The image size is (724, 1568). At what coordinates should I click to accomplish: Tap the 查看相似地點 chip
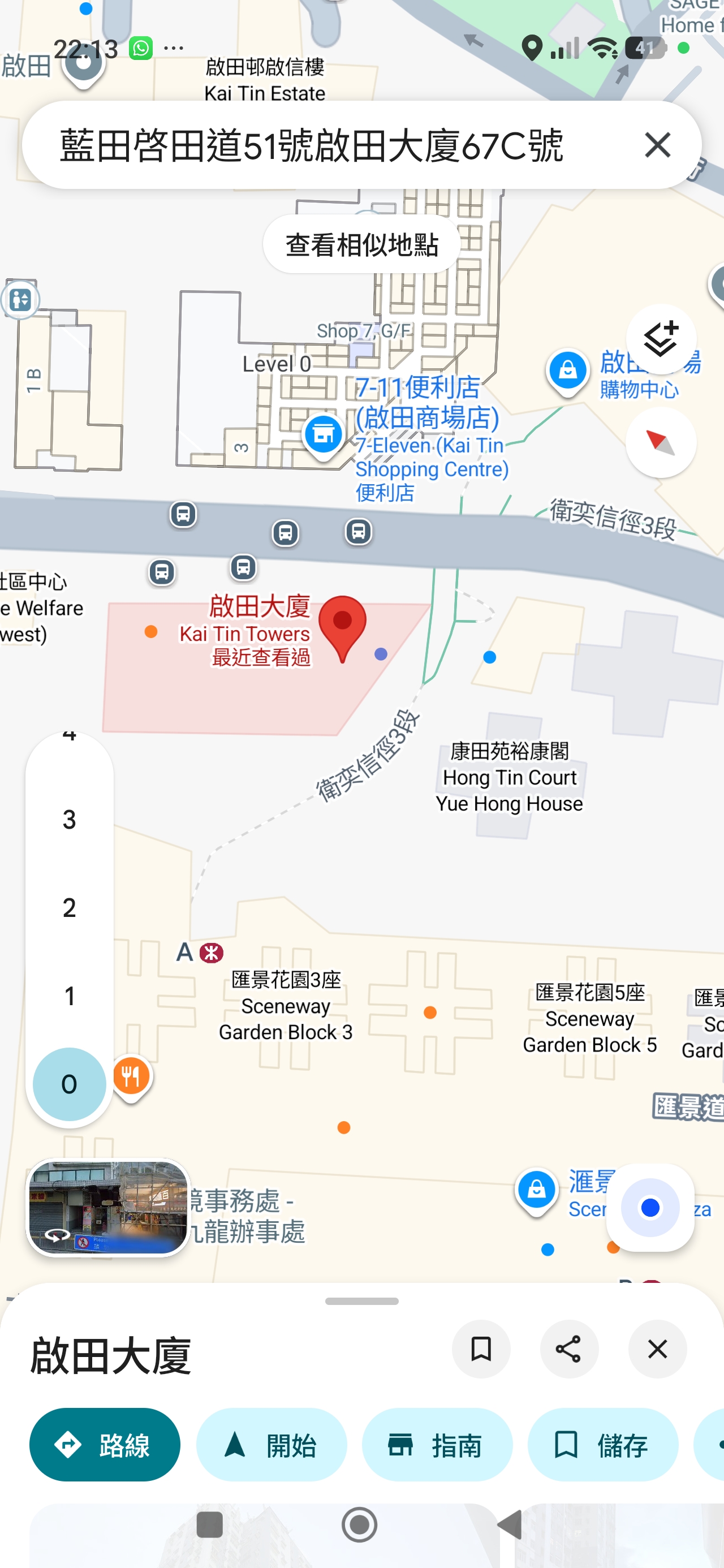(x=361, y=245)
